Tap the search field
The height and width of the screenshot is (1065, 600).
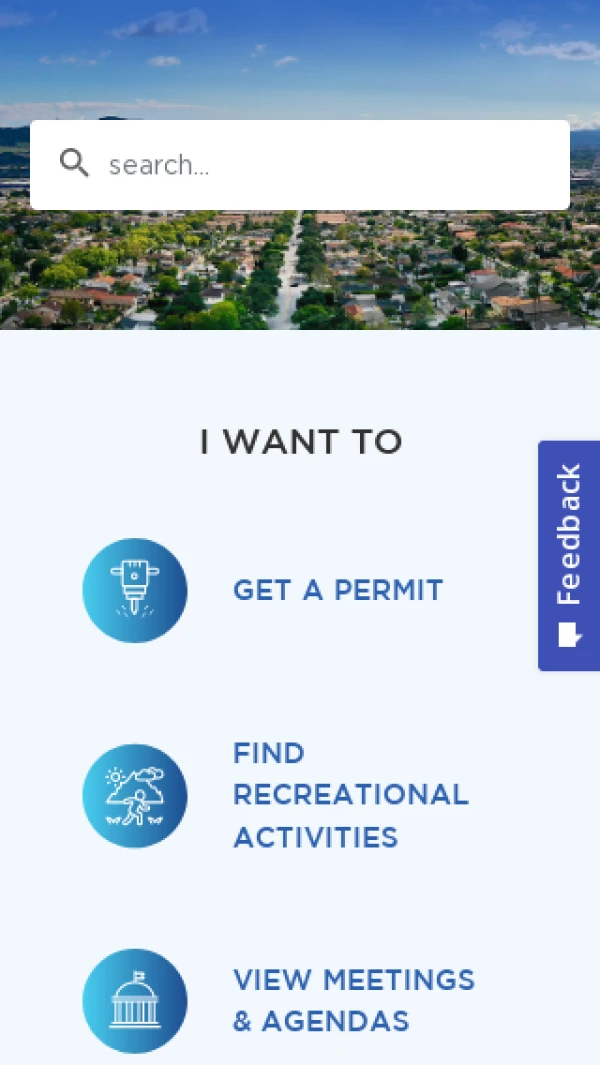point(320,165)
